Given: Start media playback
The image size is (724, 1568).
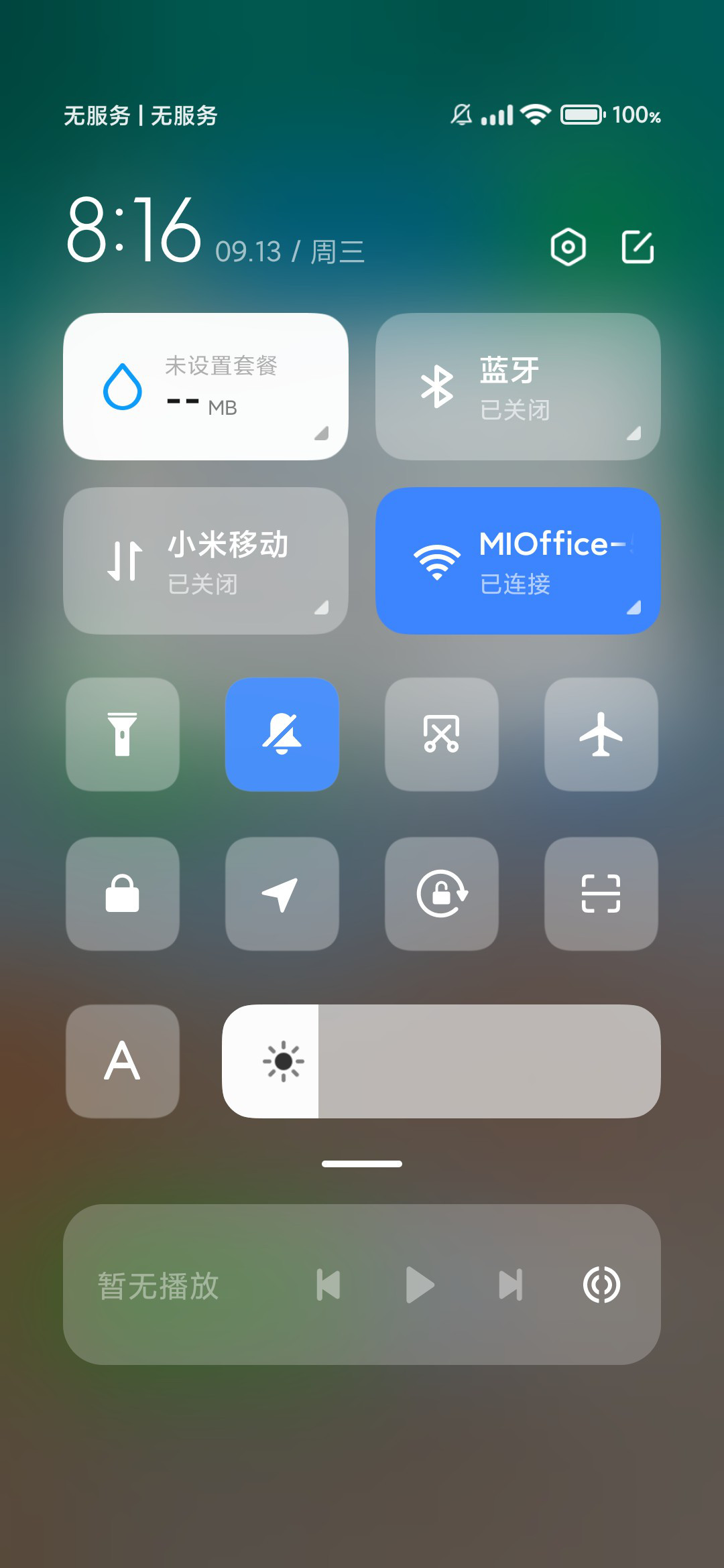Looking at the screenshot, I should pos(420,1285).
